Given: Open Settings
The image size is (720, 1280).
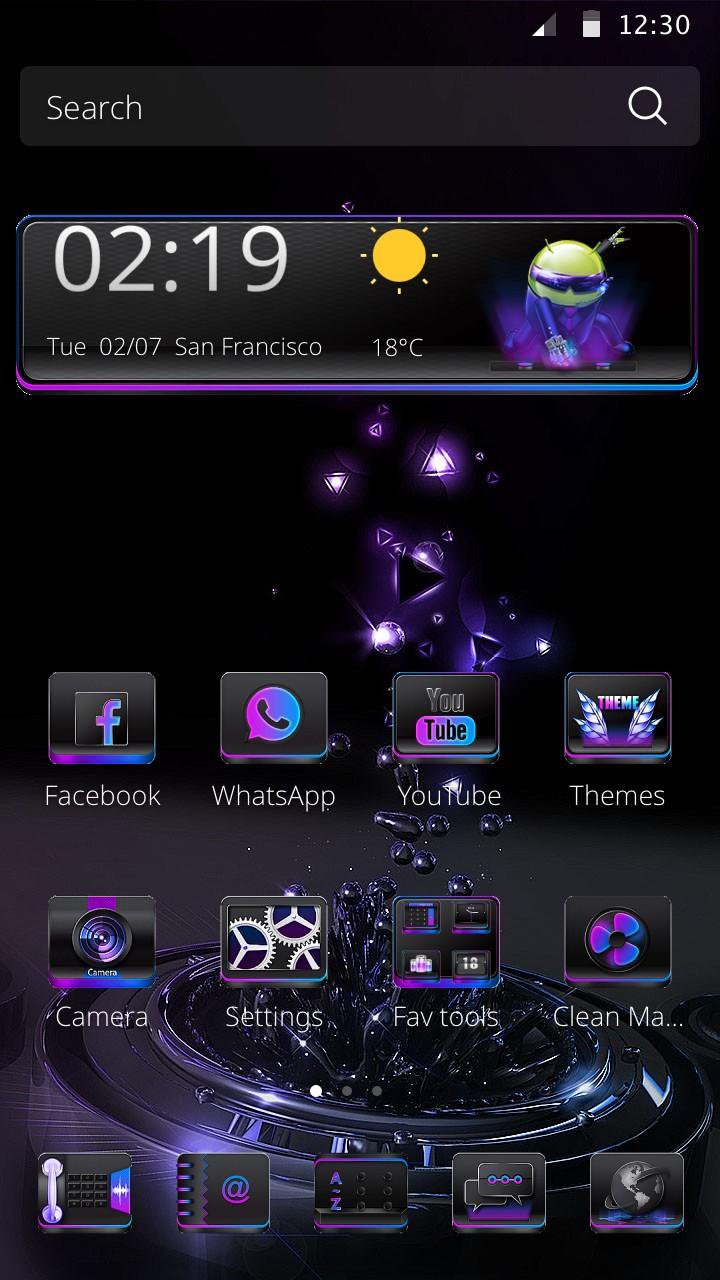Looking at the screenshot, I should point(274,940).
